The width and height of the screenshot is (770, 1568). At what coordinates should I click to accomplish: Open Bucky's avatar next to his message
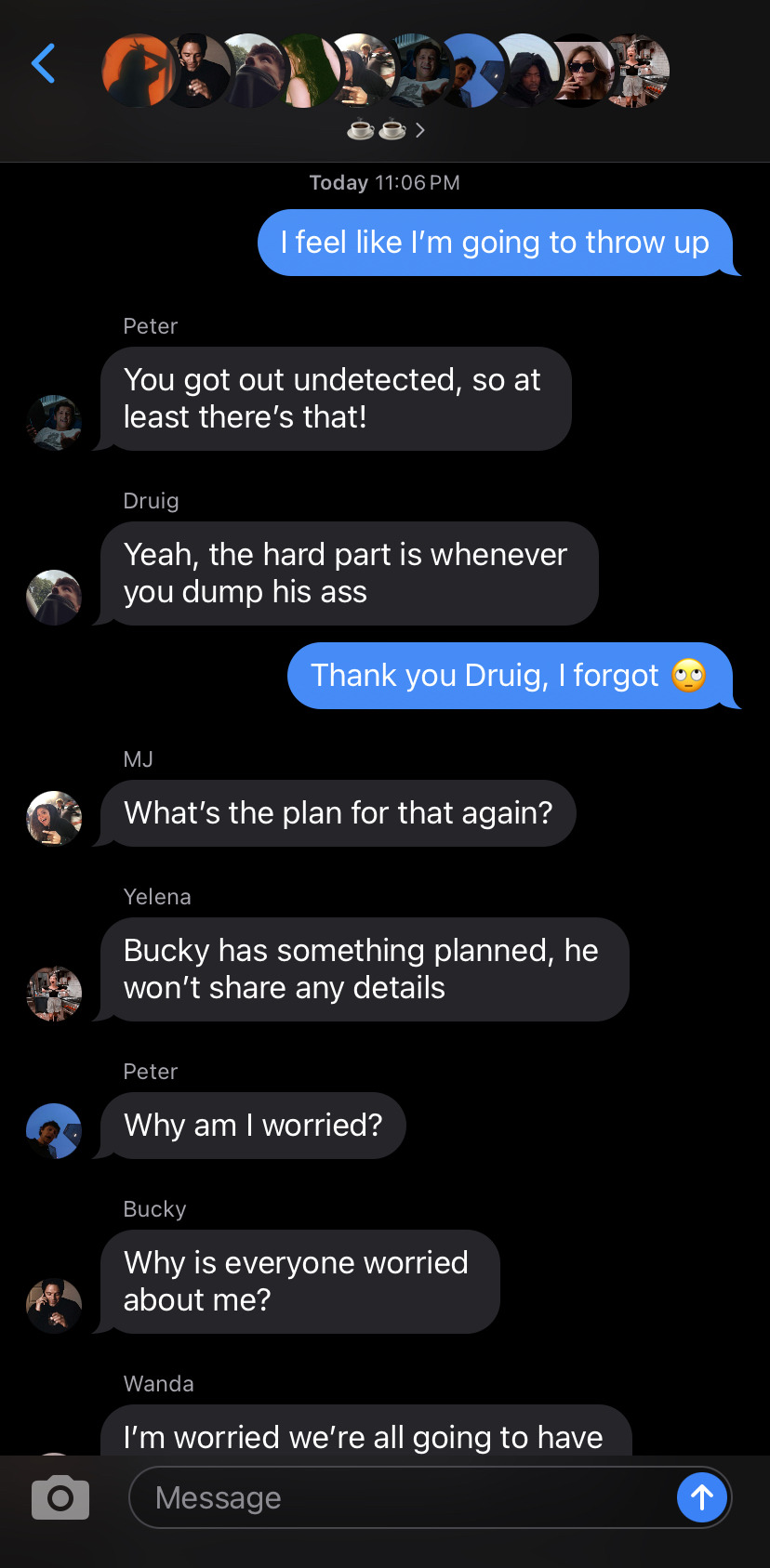coord(54,1305)
